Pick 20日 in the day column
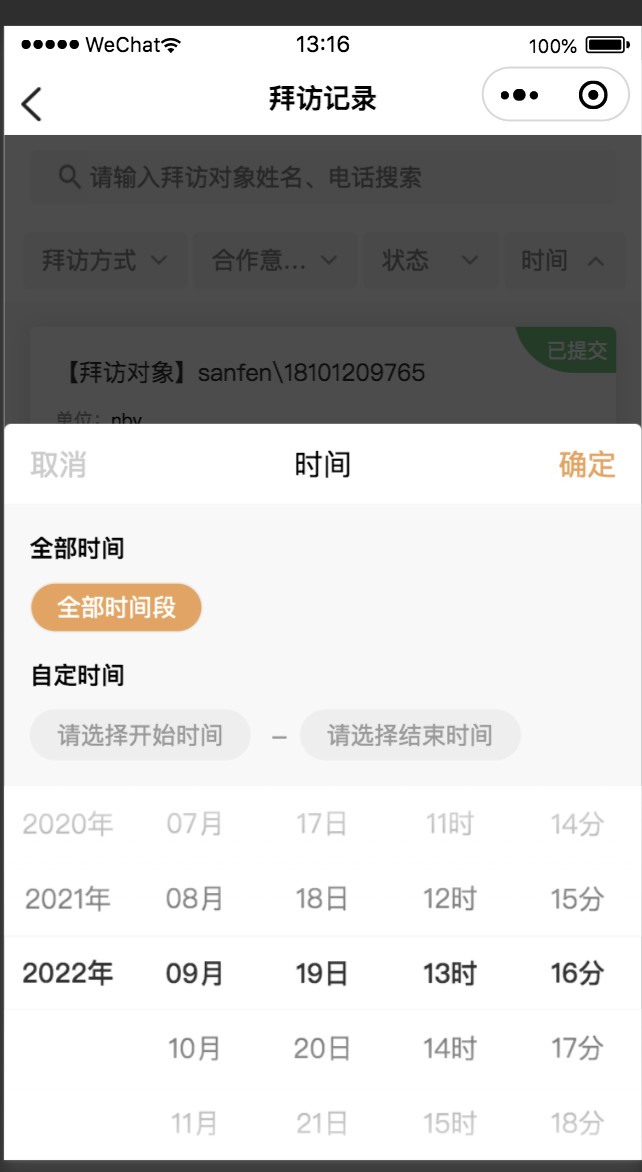Screen dimensions: 642x1172 tap(322, 1049)
